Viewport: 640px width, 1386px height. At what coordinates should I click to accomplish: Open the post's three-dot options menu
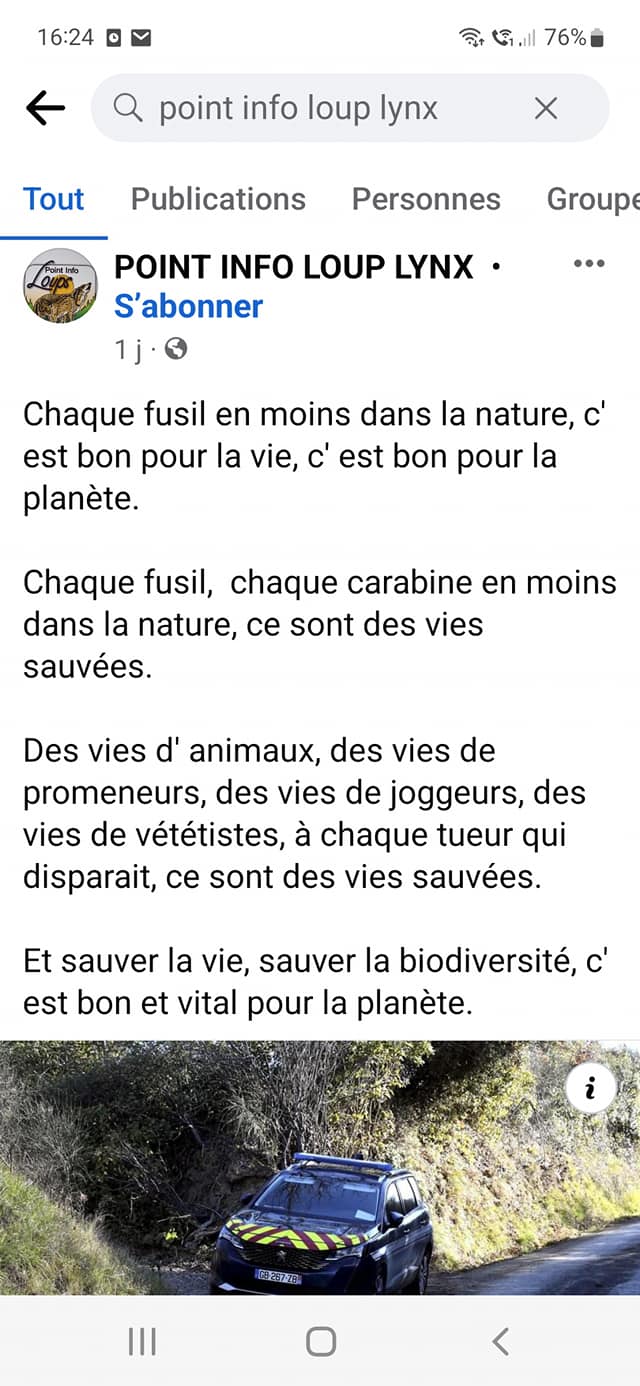(589, 264)
